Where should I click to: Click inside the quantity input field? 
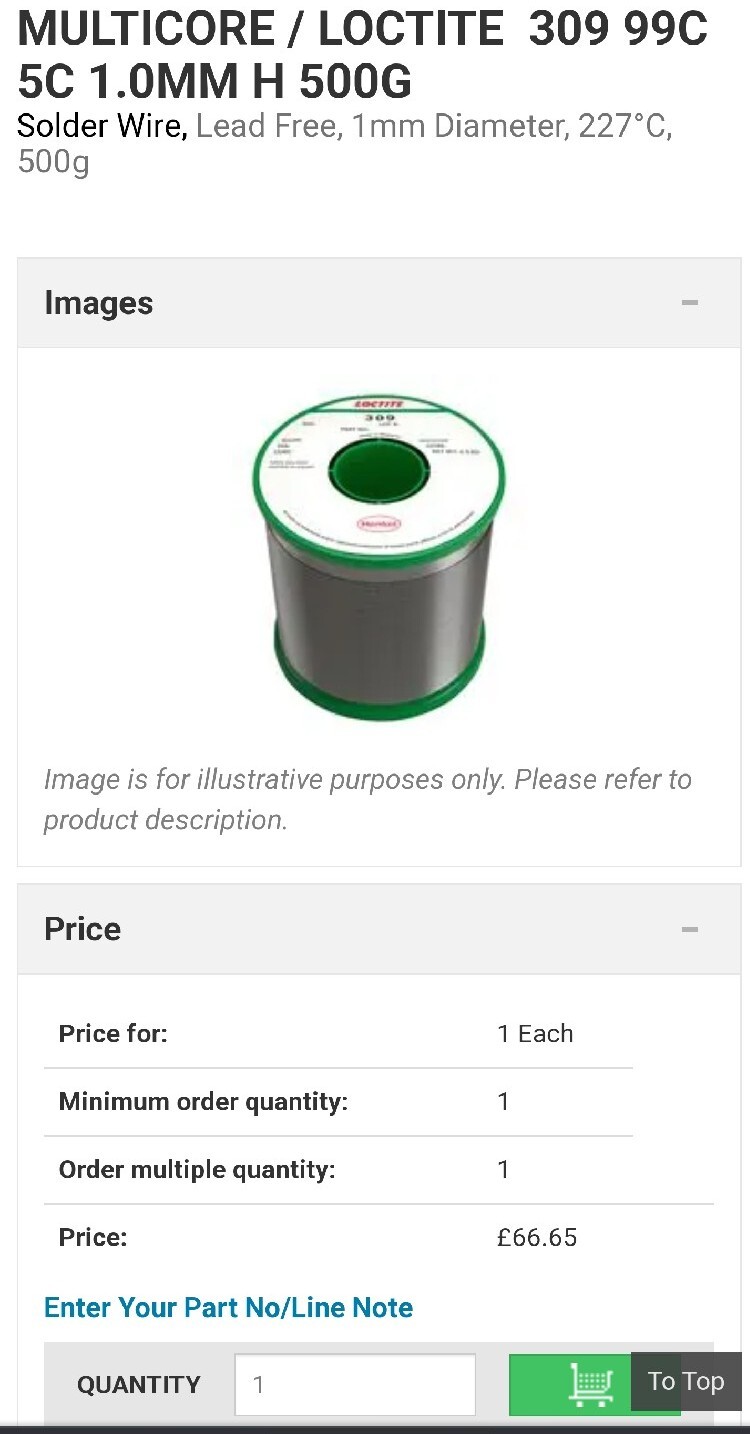(354, 1384)
